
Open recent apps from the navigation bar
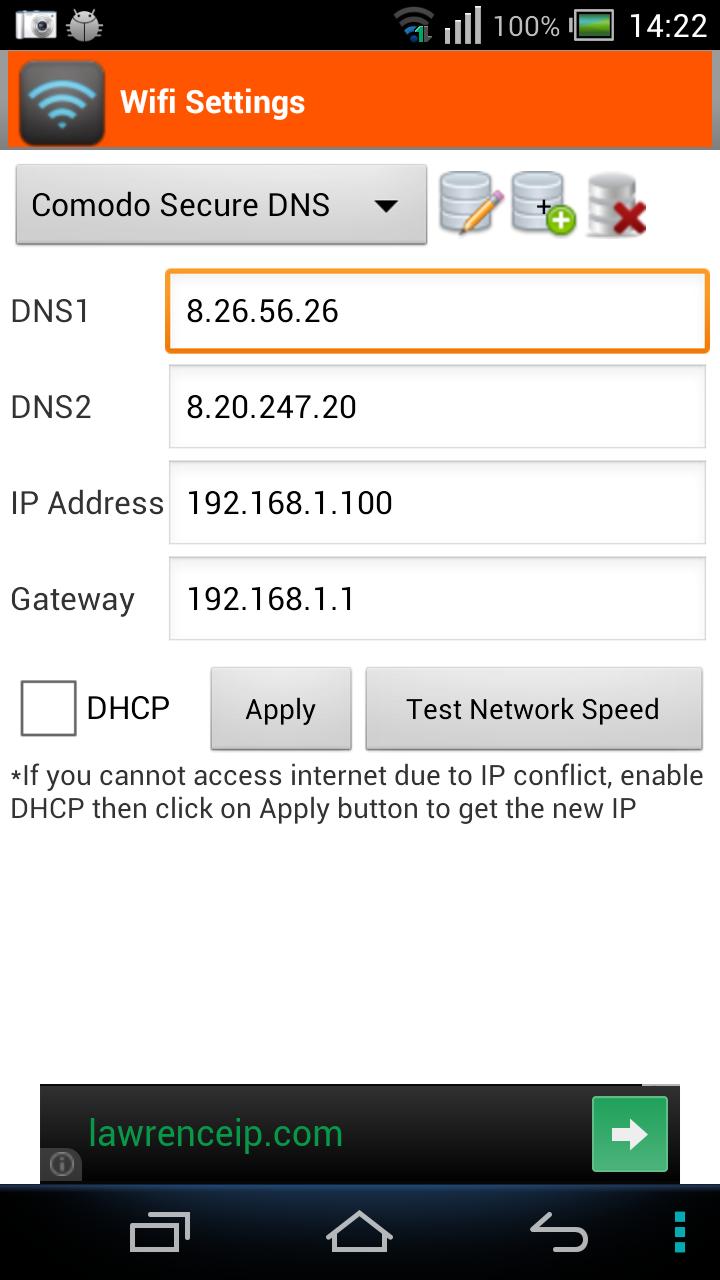(157, 1232)
